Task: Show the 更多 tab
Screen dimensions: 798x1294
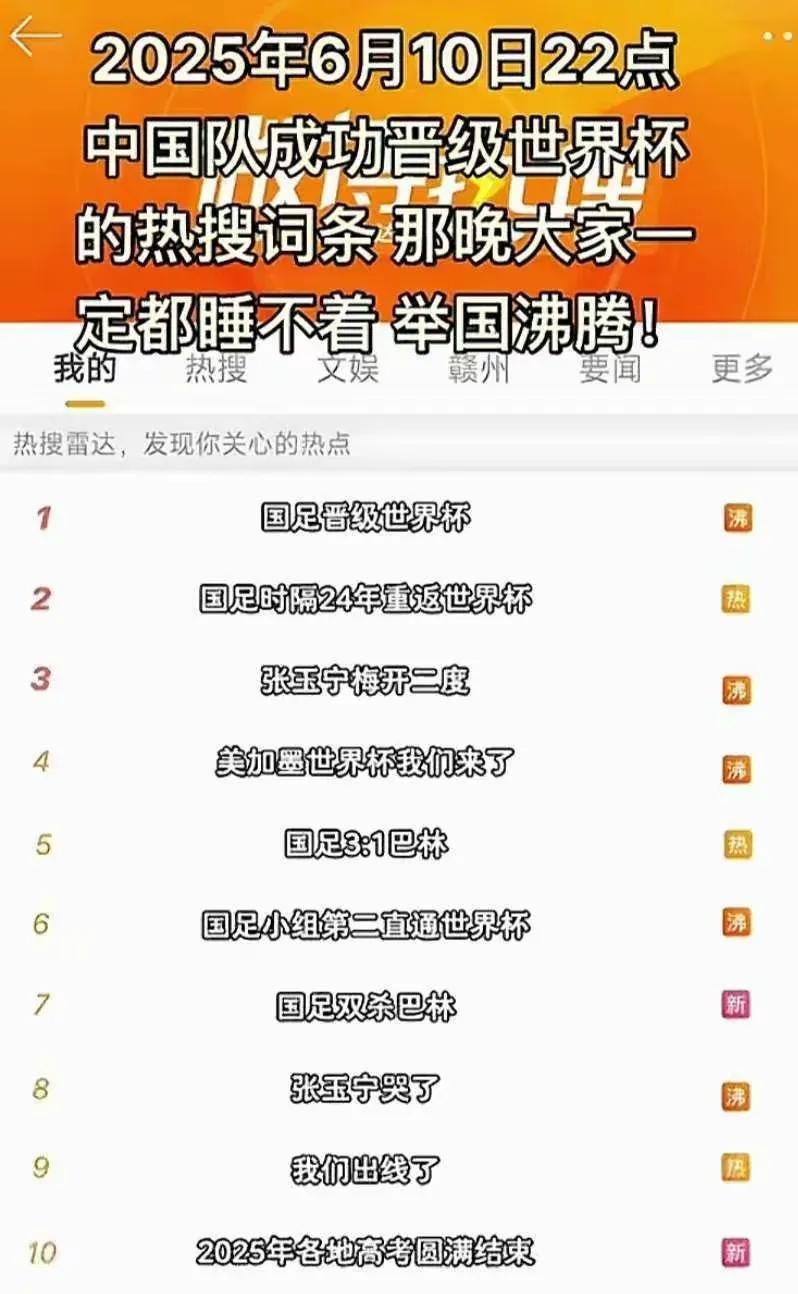Action: click(742, 369)
